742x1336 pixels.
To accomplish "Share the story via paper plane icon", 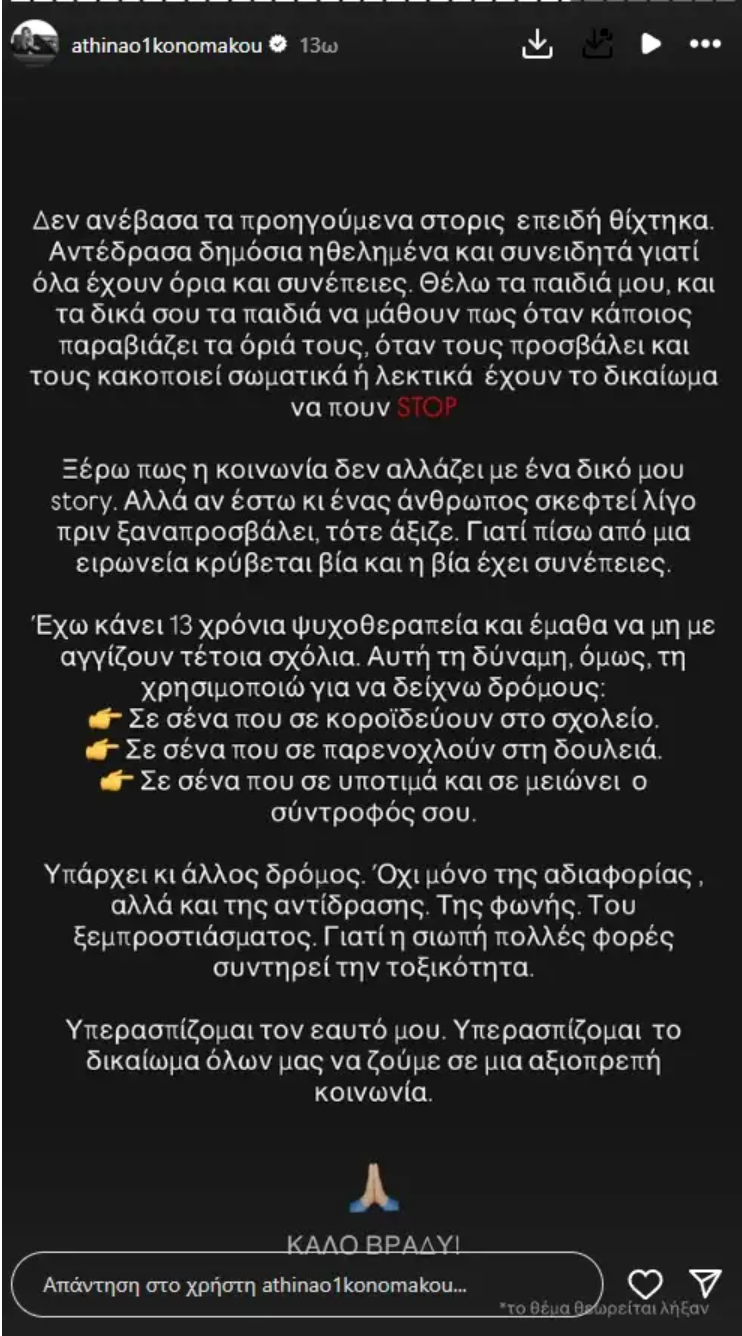I will [705, 1283].
